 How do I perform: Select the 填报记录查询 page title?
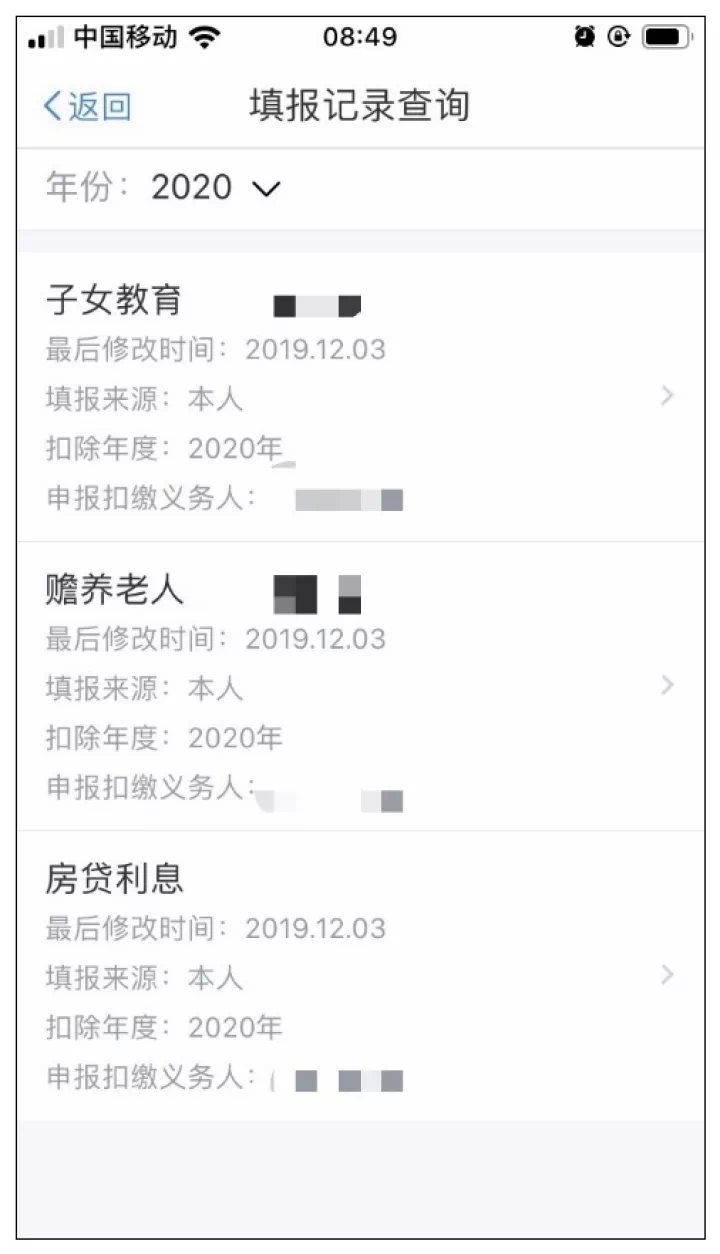(x=360, y=102)
